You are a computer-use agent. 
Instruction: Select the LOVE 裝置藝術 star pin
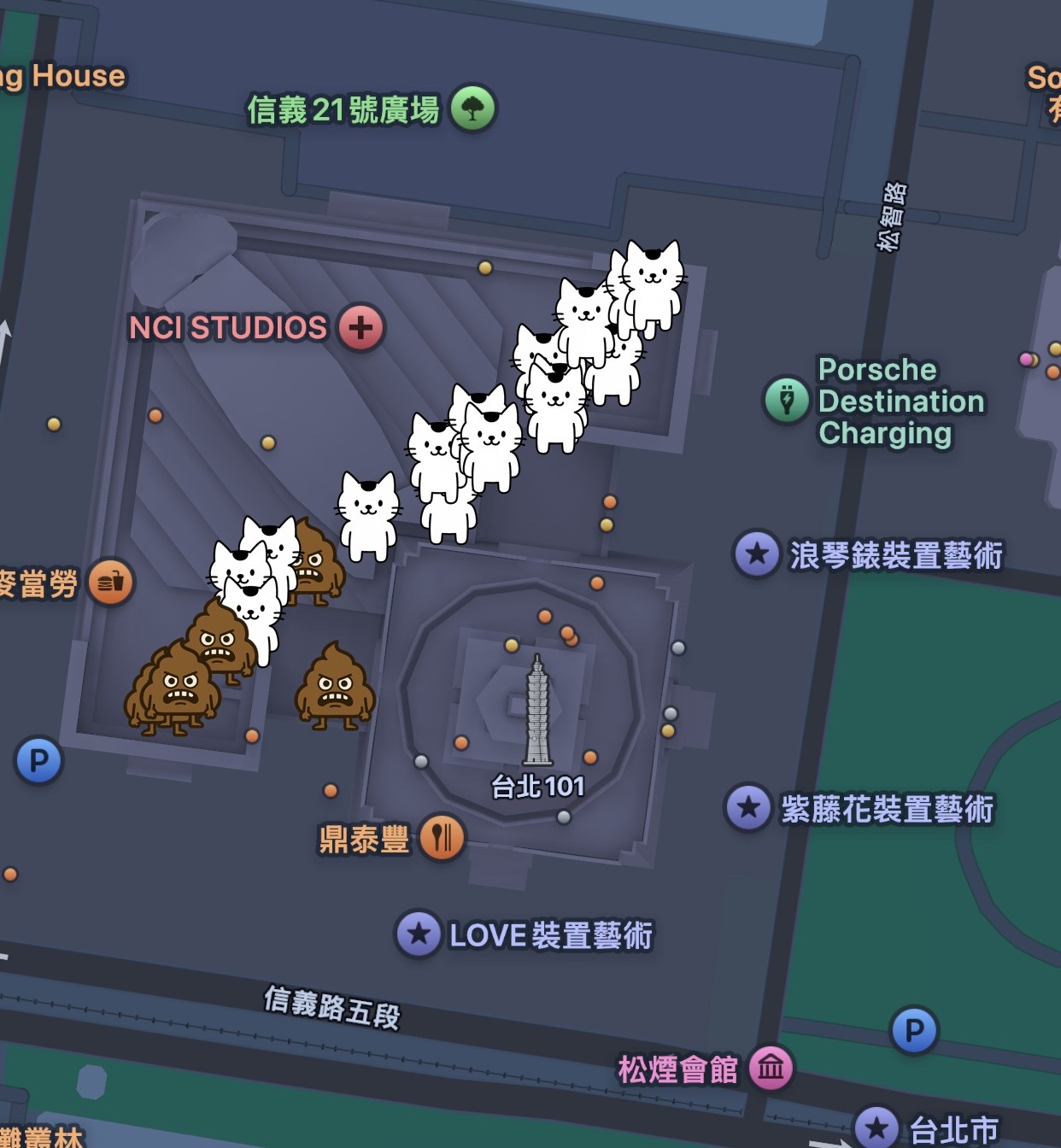[x=419, y=934]
